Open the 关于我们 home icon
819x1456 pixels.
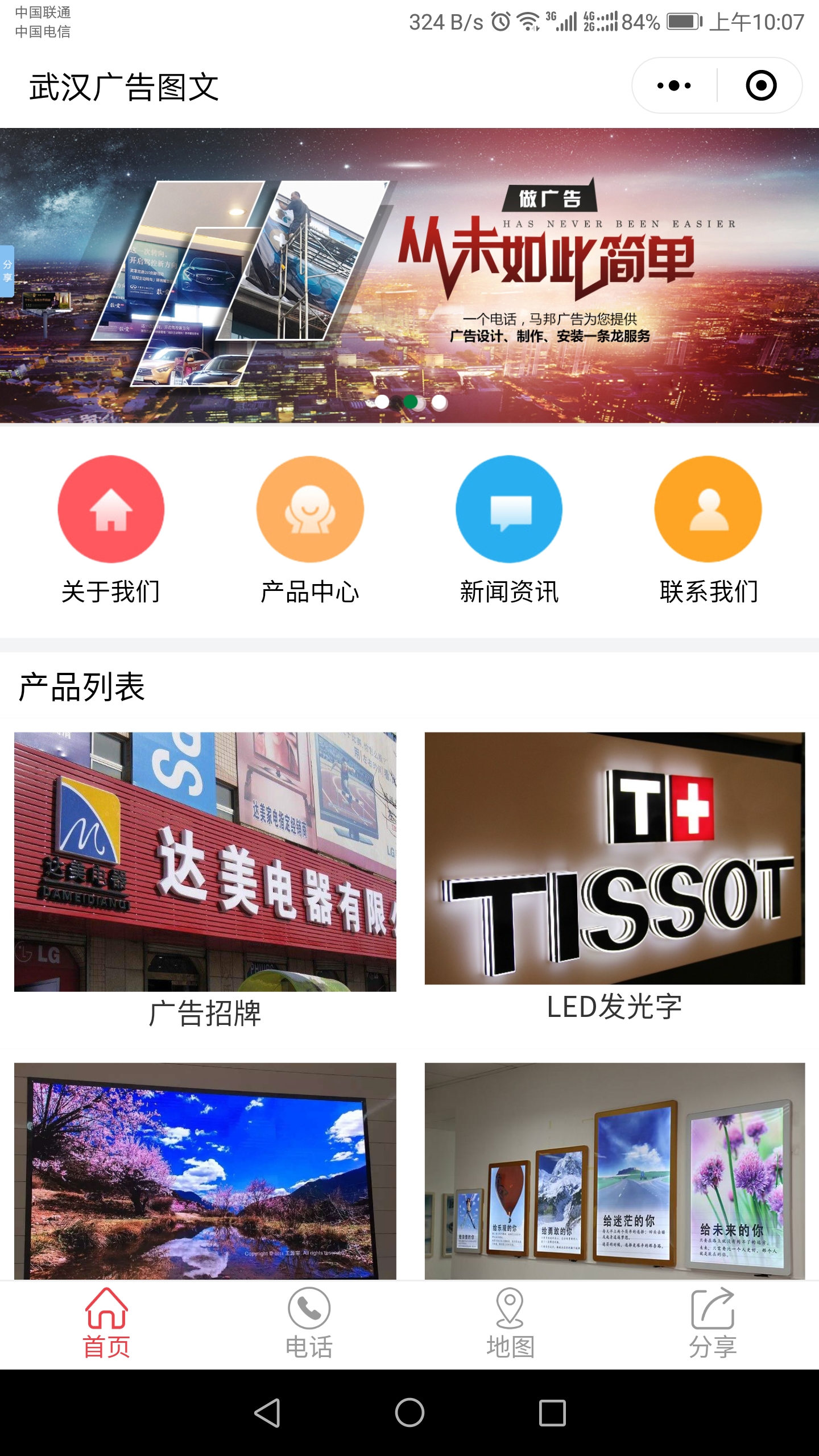tap(111, 509)
